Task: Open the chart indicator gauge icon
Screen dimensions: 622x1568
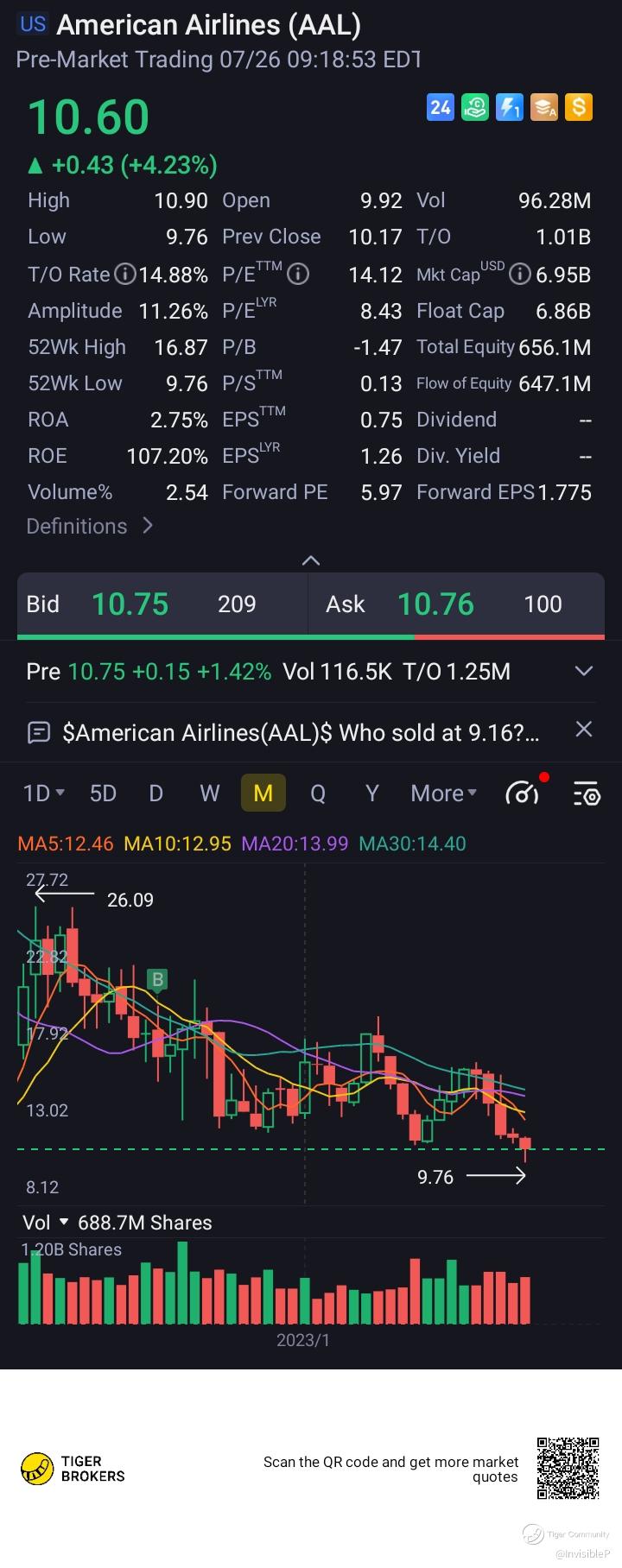Action: 523,792
